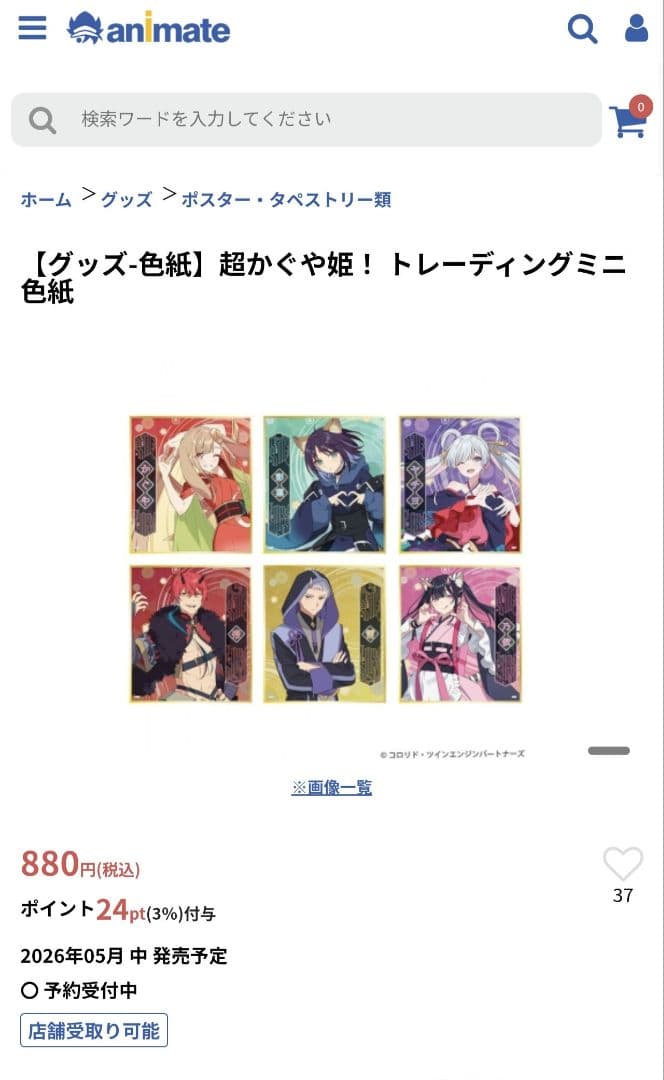Focus the search keyword input field
Screen dimensions: 664x1080
coord(307,119)
